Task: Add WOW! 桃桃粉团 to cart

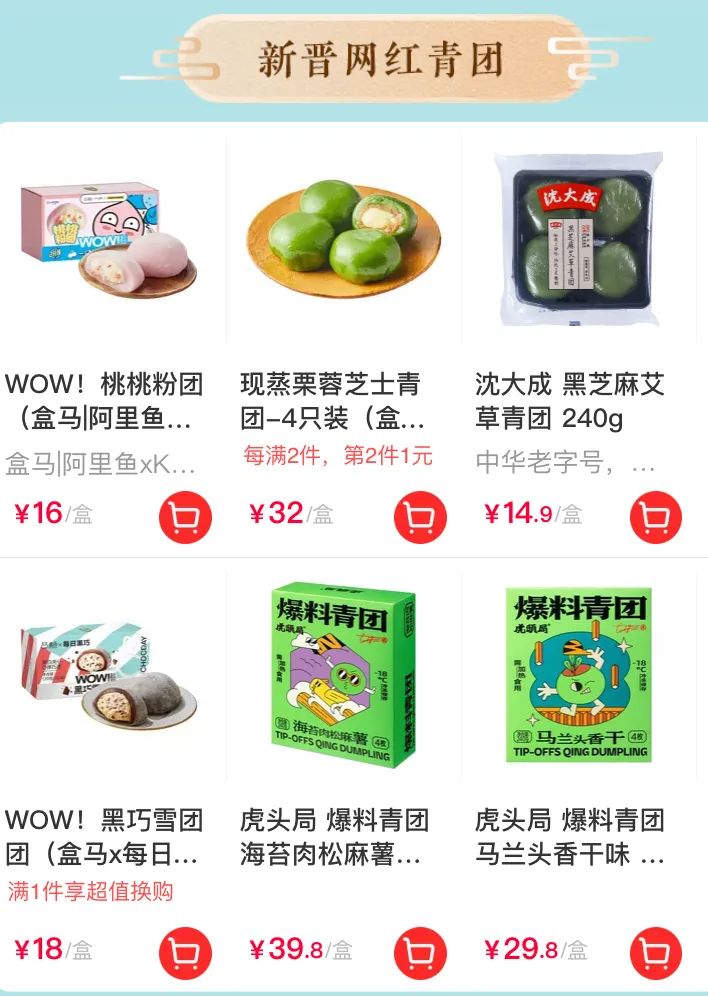Action: pos(185,518)
